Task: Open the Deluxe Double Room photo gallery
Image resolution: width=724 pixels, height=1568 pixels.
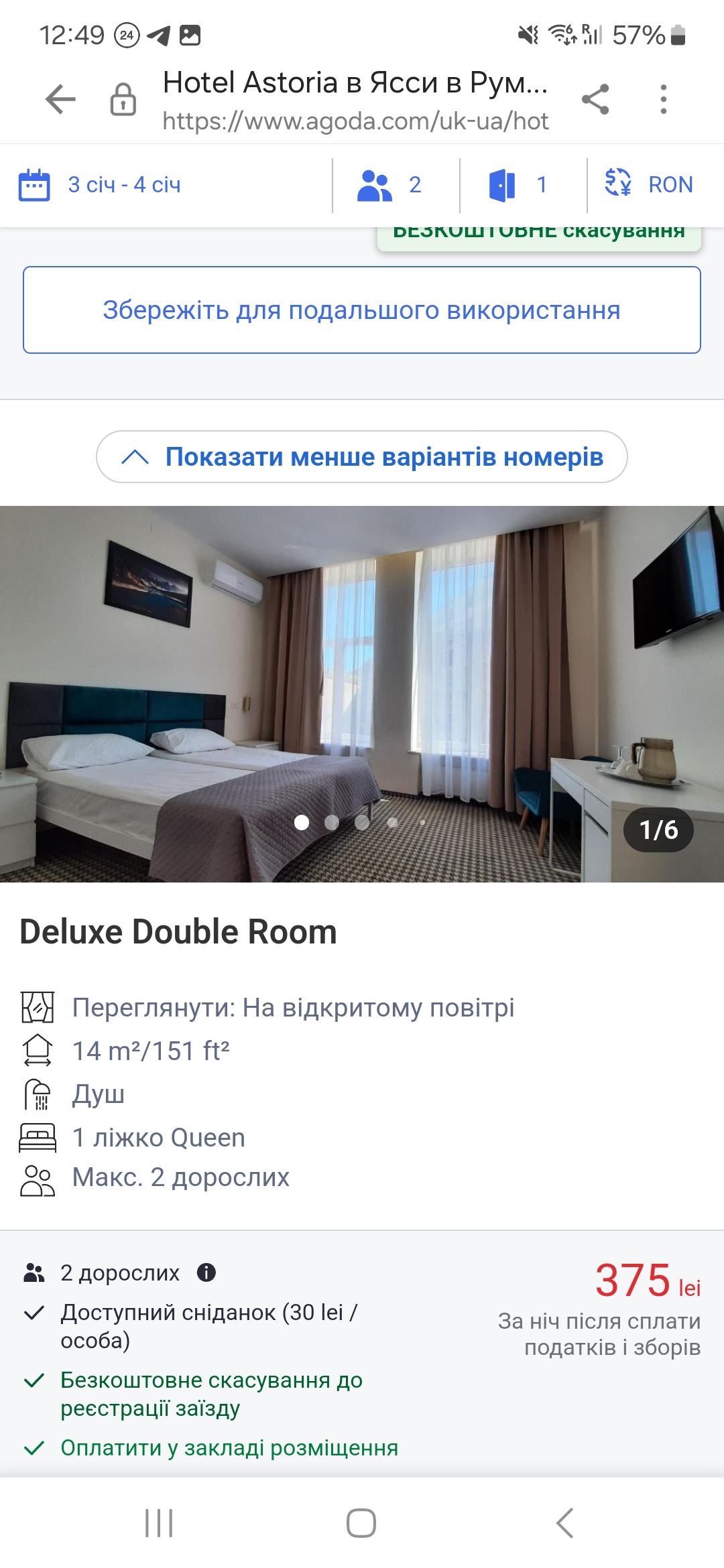Action: click(x=362, y=694)
